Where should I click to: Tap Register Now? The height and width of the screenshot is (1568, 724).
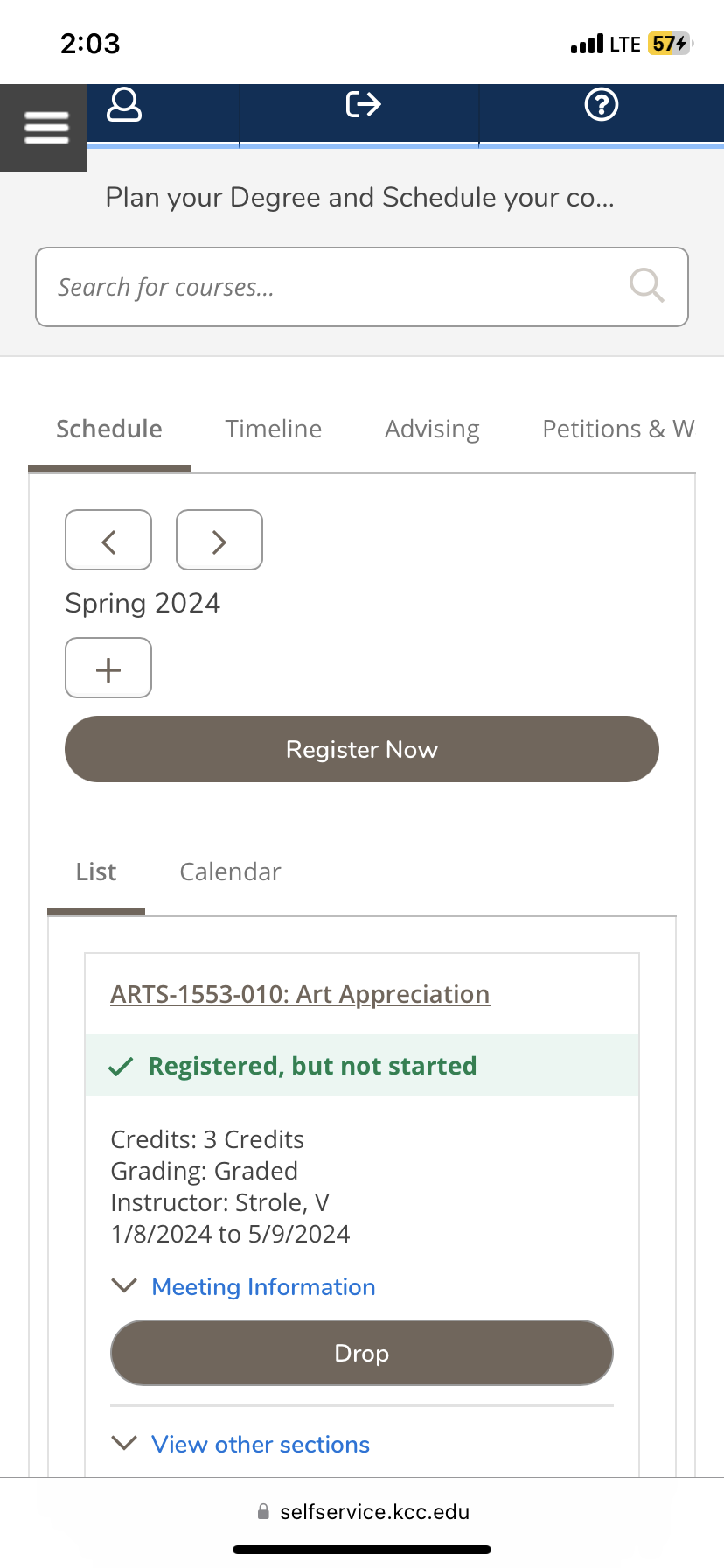pyautogui.click(x=362, y=749)
